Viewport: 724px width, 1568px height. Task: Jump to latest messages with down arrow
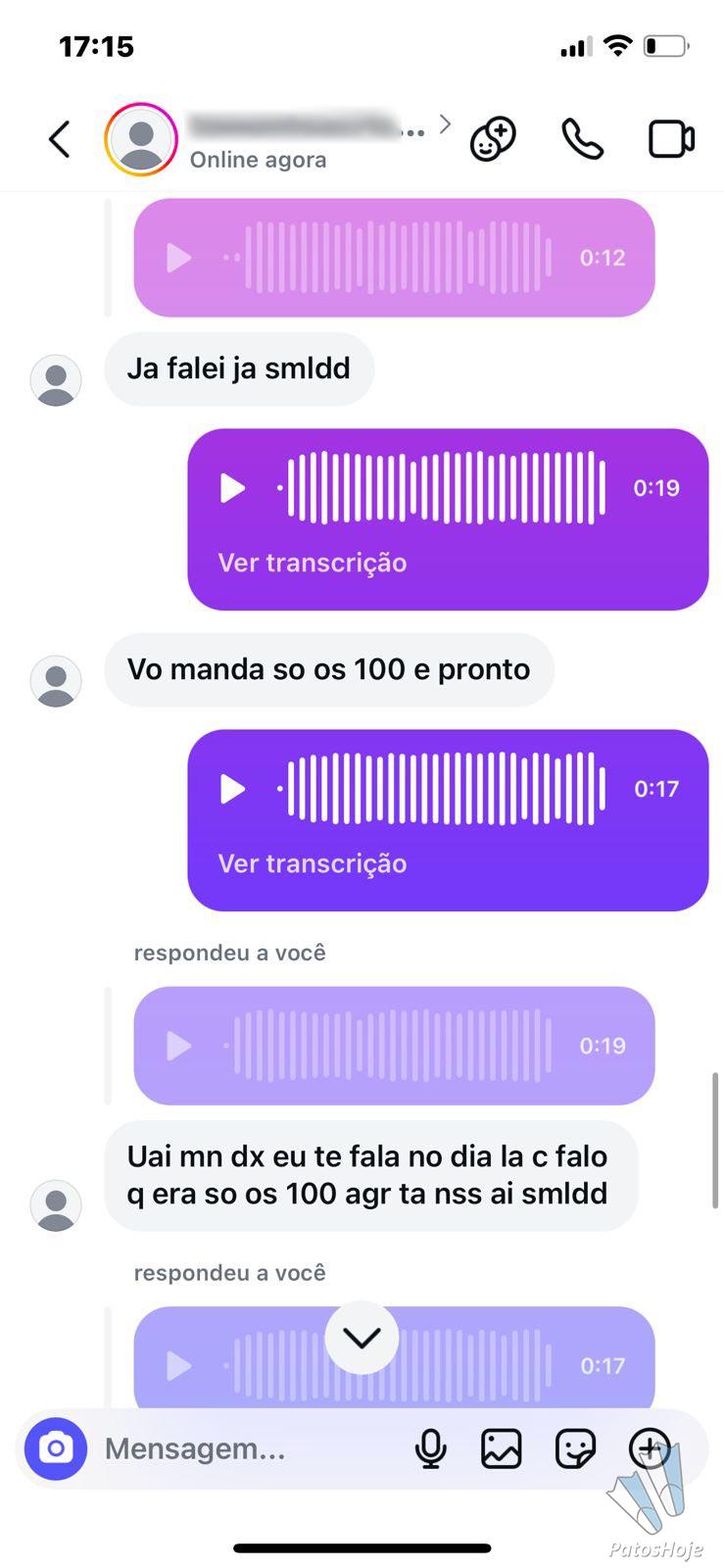(x=362, y=1338)
